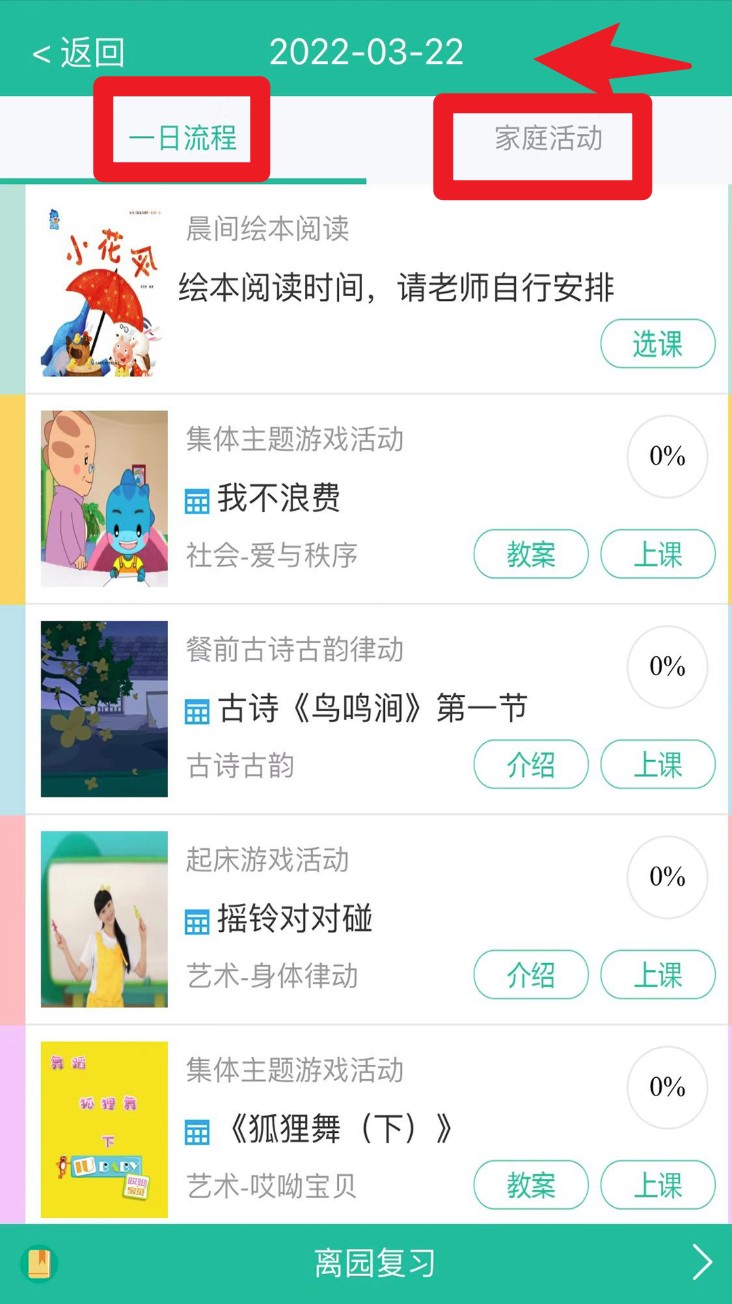This screenshot has height=1304, width=732.
Task: Start 上课 for 我不浪费
Action: click(x=657, y=554)
